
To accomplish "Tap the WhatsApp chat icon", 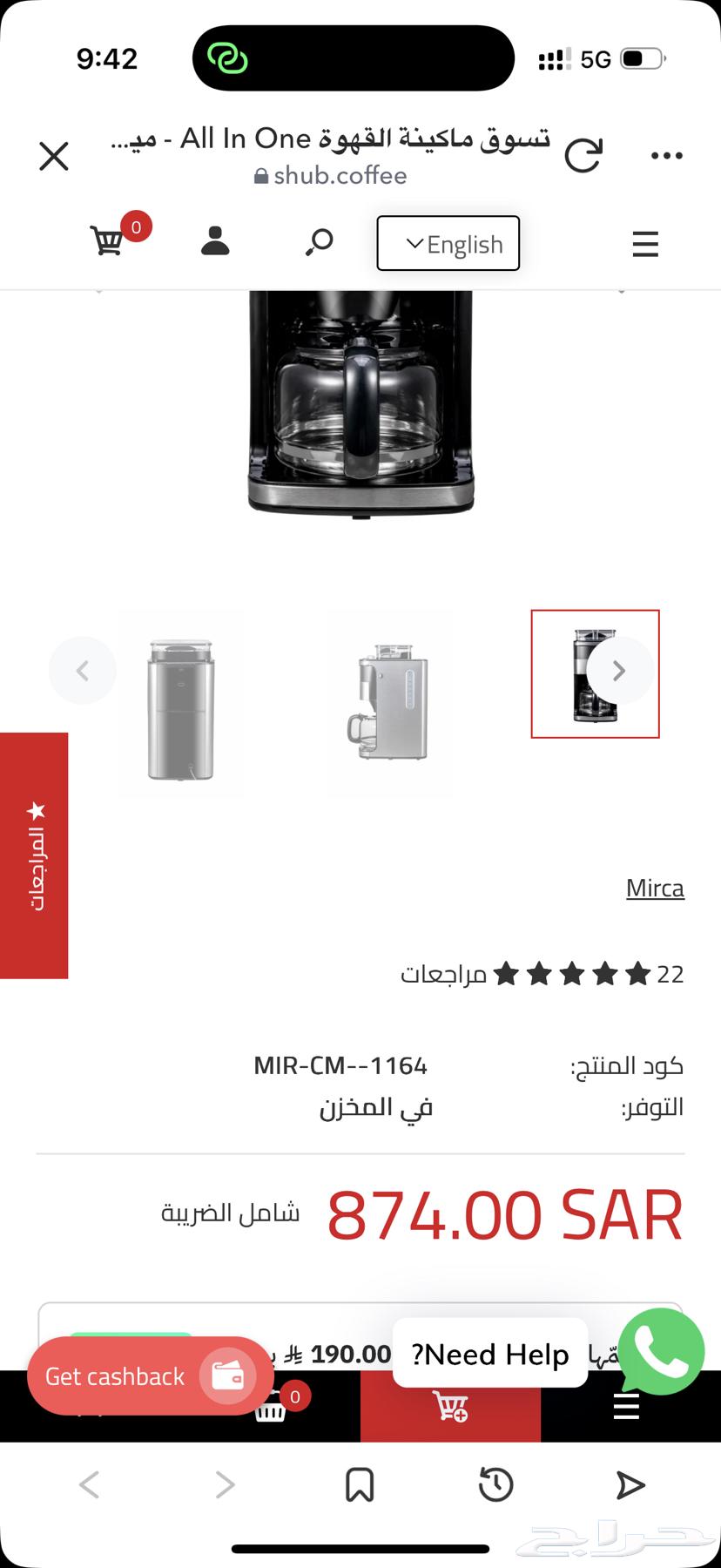I will click(x=662, y=1351).
